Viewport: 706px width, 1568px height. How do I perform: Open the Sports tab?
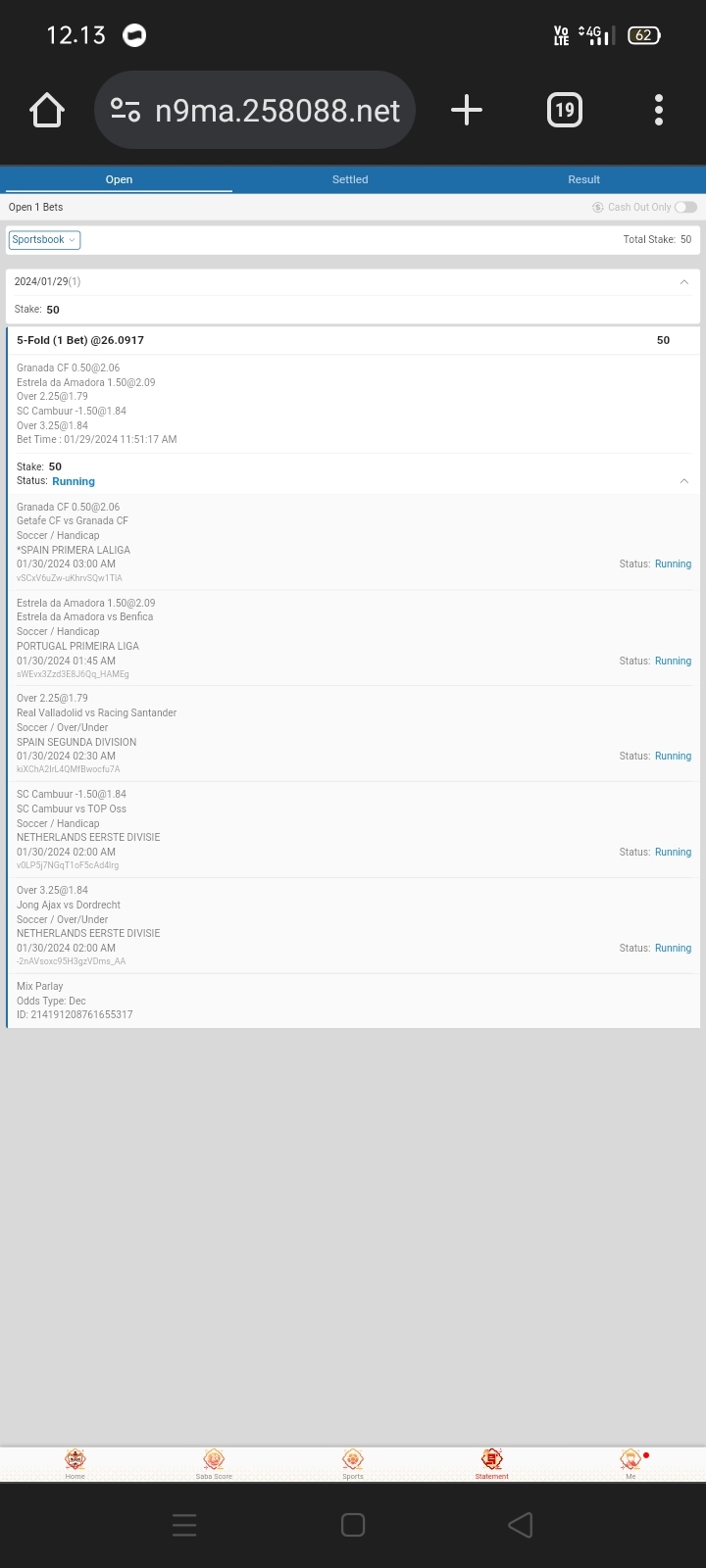[353, 1463]
